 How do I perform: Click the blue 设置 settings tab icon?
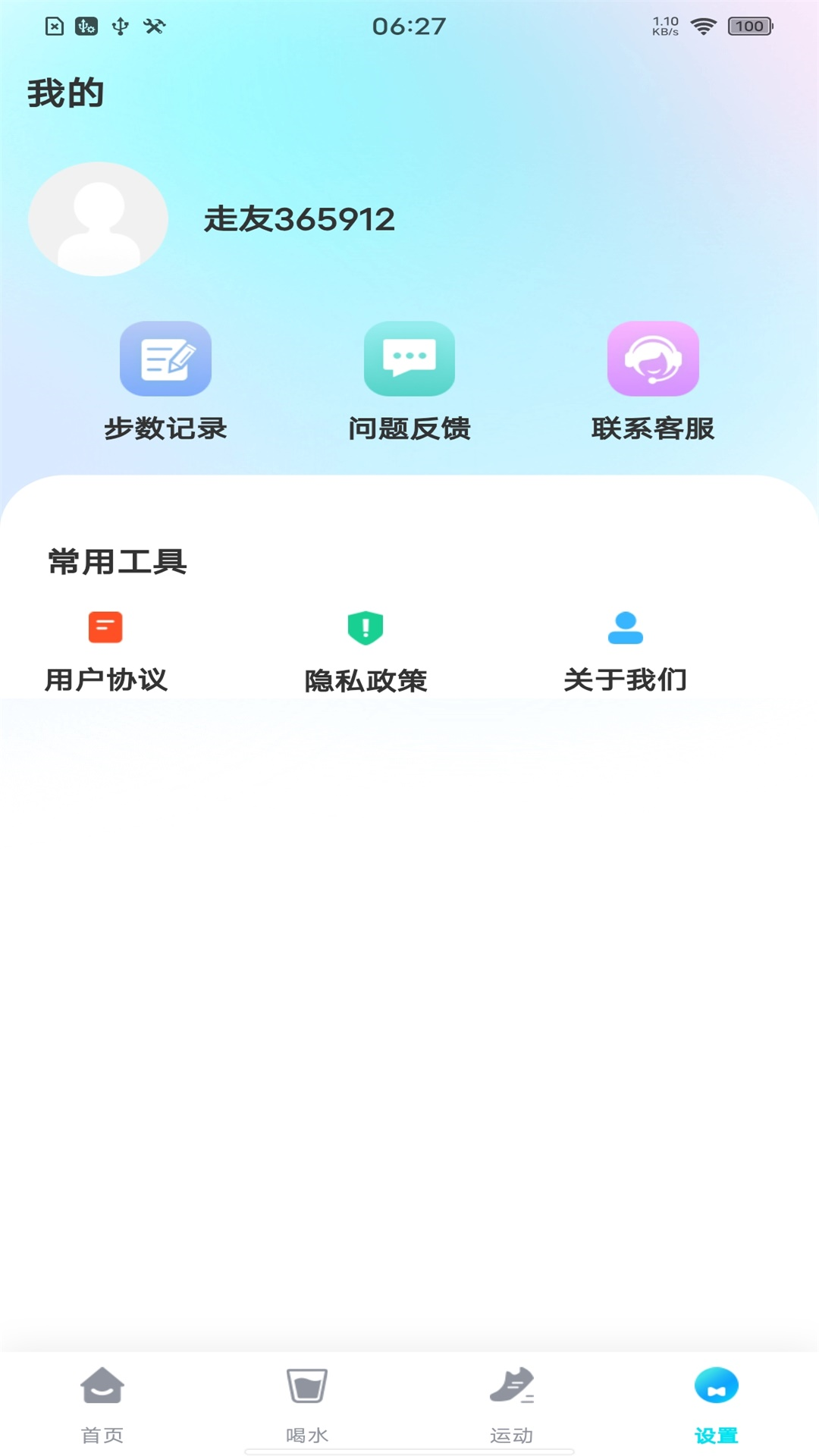pyautogui.click(x=716, y=1385)
